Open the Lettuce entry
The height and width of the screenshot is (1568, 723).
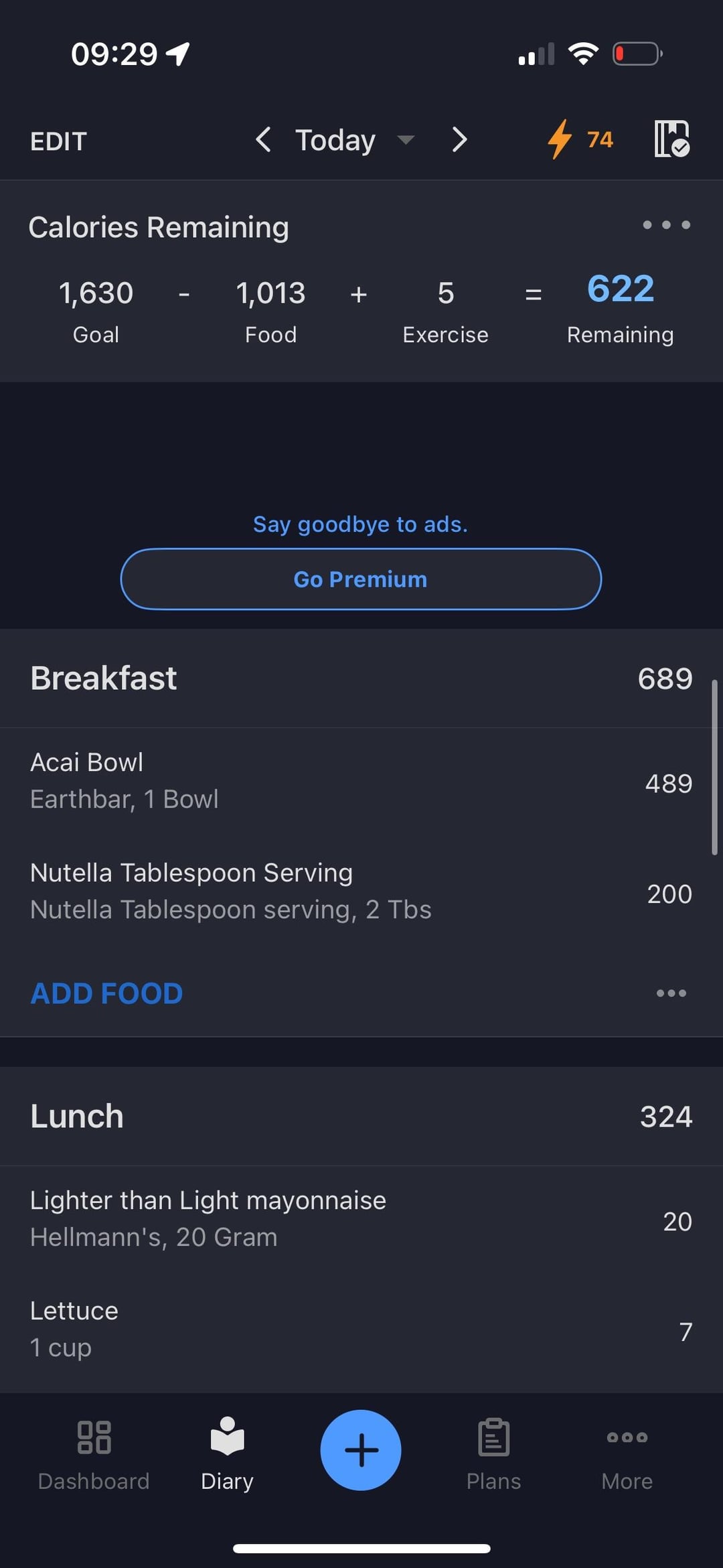point(361,1330)
